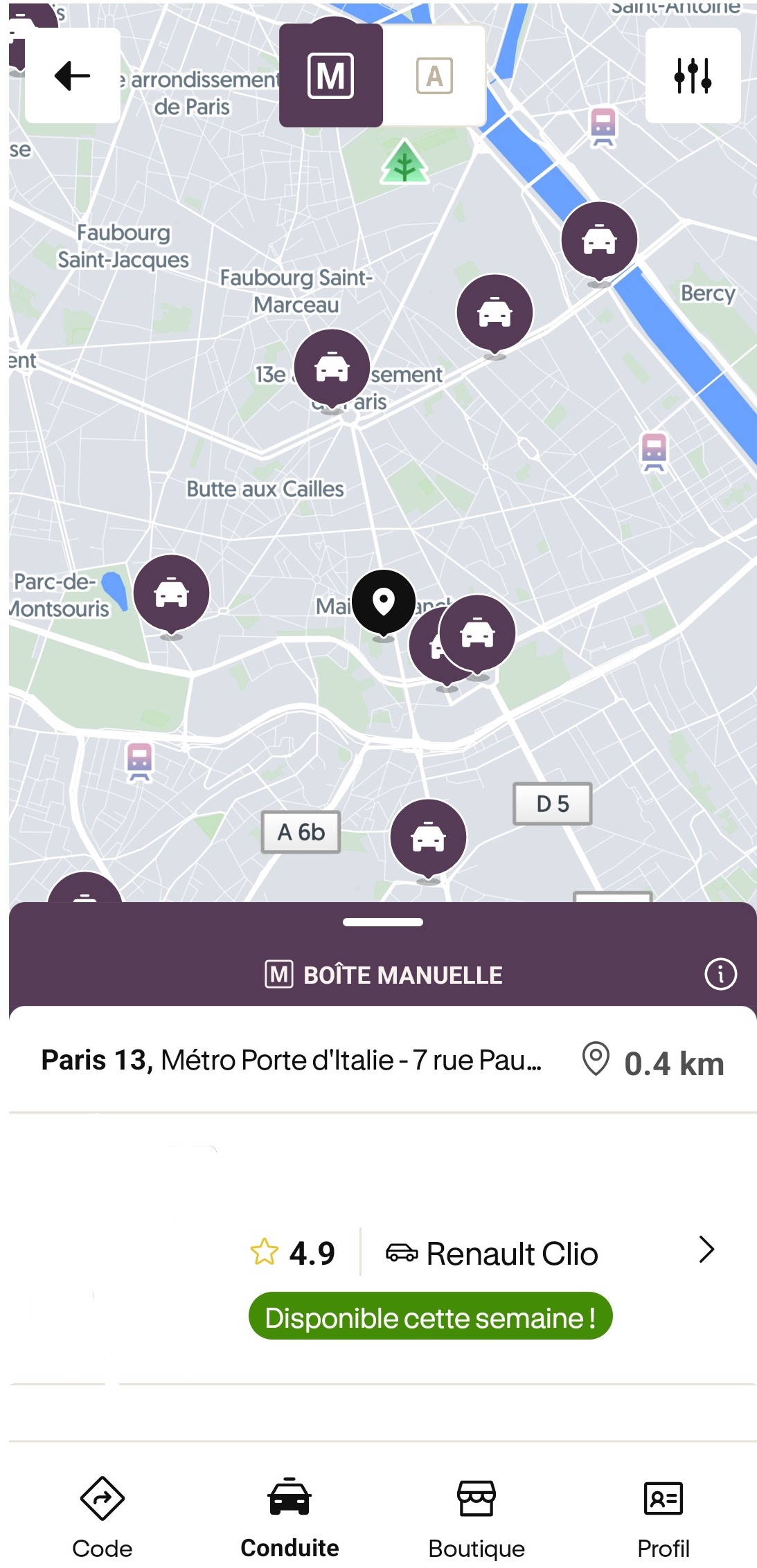The width and height of the screenshot is (757, 1568).
Task: Select the car marker near Bercy
Action: [599, 240]
